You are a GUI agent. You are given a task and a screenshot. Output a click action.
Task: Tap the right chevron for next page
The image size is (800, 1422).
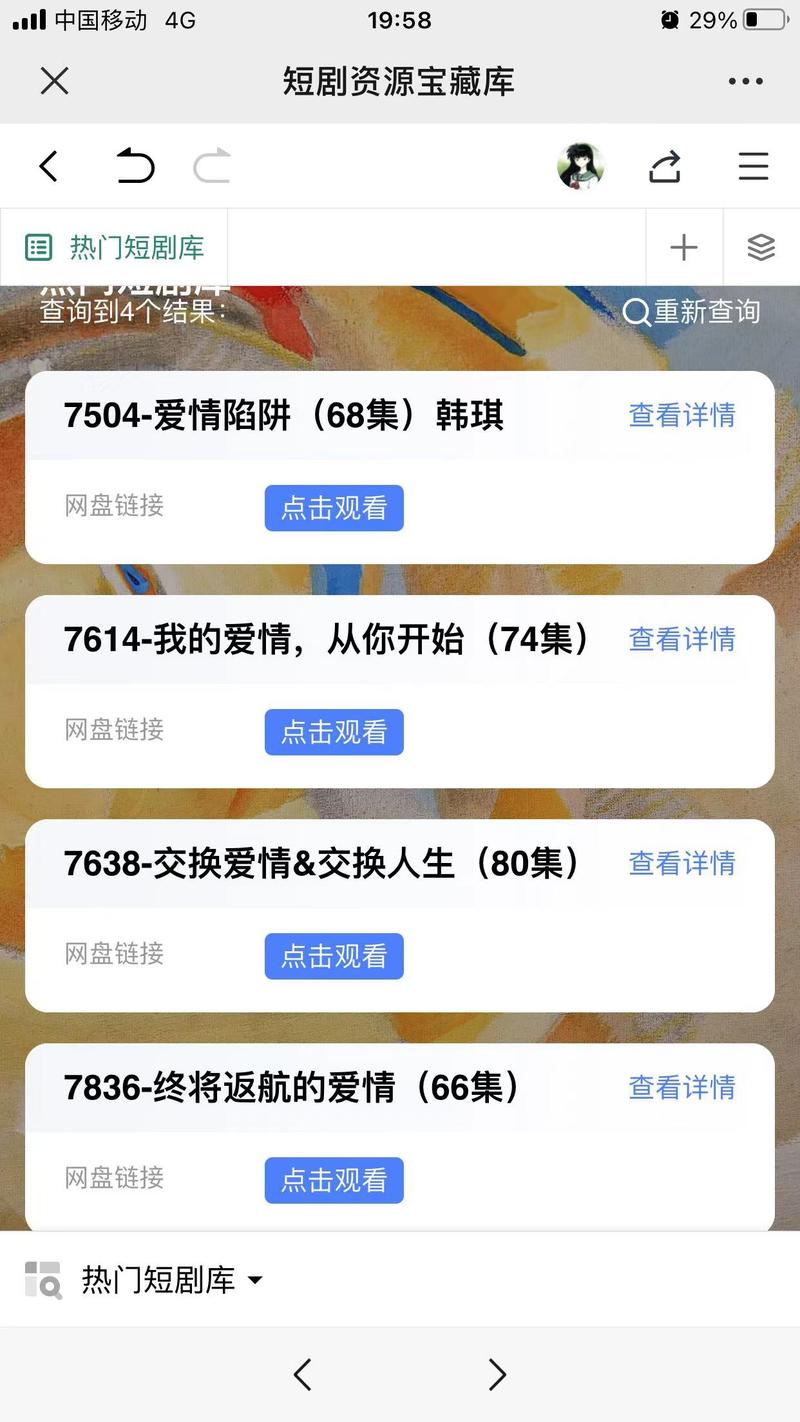click(497, 1375)
